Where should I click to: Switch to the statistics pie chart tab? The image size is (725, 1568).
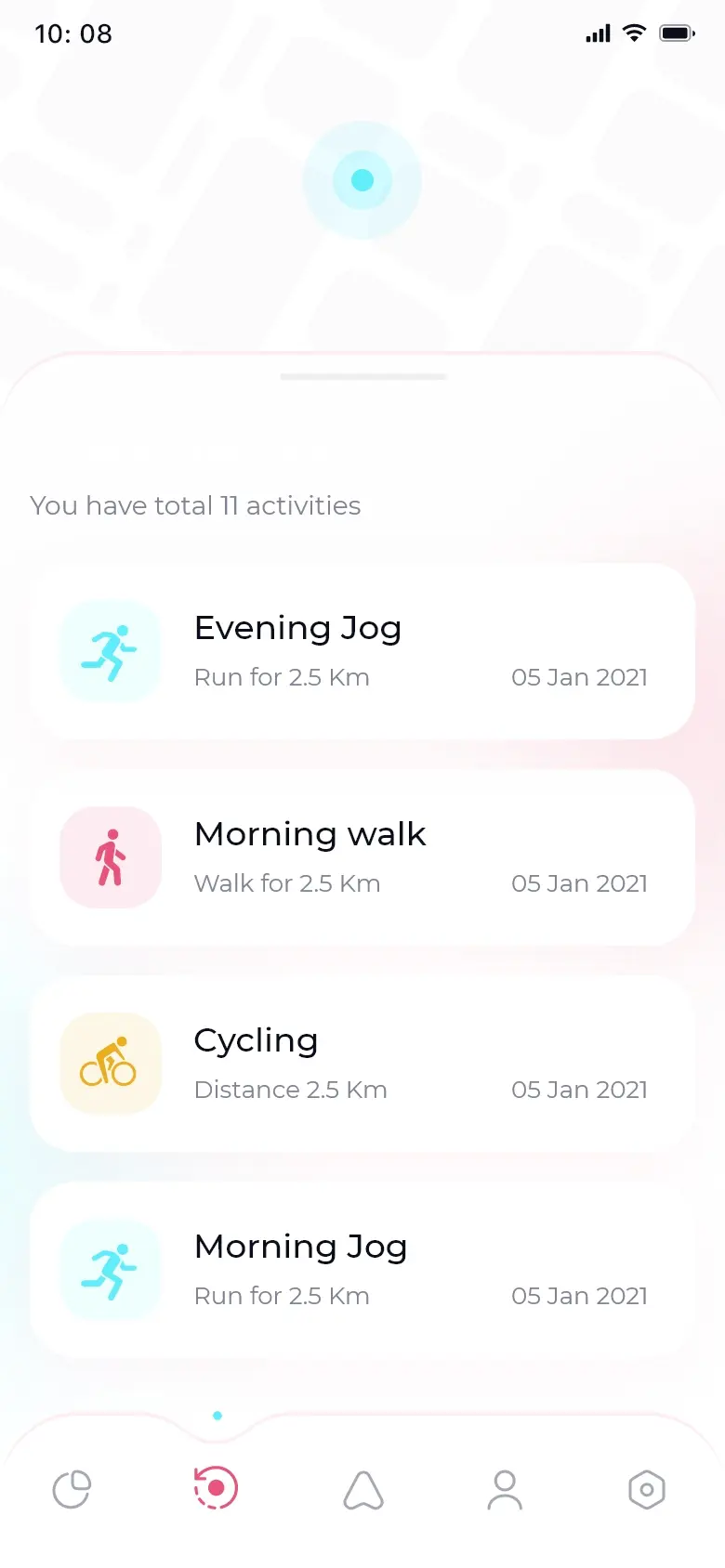tap(72, 1490)
